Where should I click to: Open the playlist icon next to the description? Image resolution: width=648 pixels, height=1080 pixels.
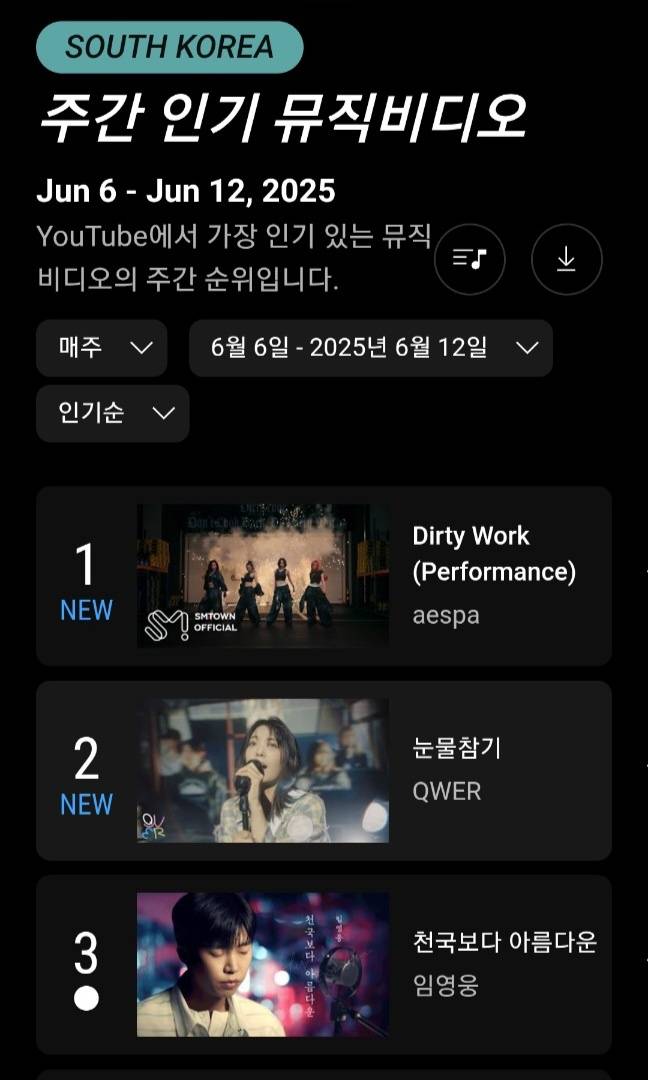(x=470, y=260)
